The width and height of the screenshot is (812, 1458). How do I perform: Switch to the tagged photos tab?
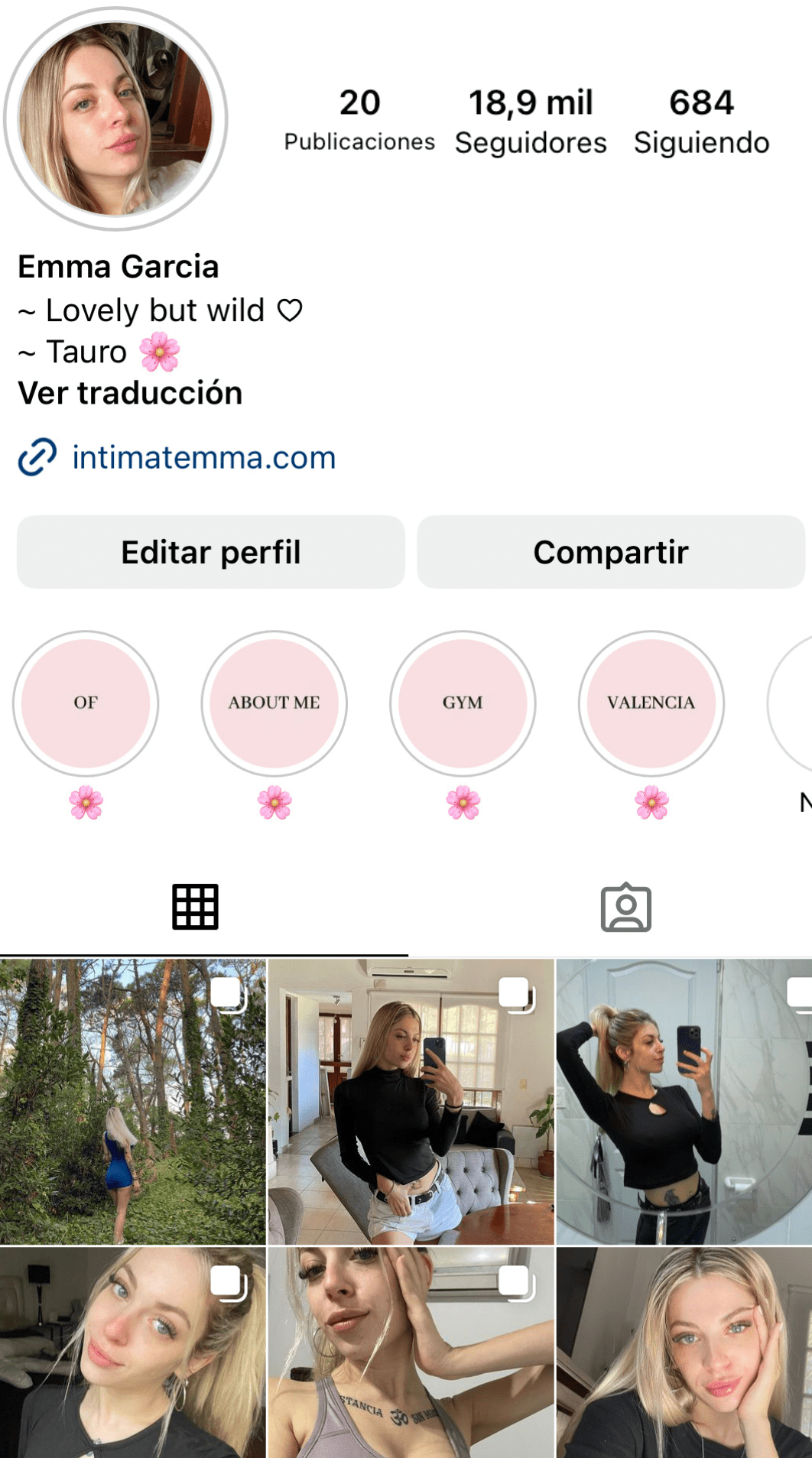click(625, 908)
